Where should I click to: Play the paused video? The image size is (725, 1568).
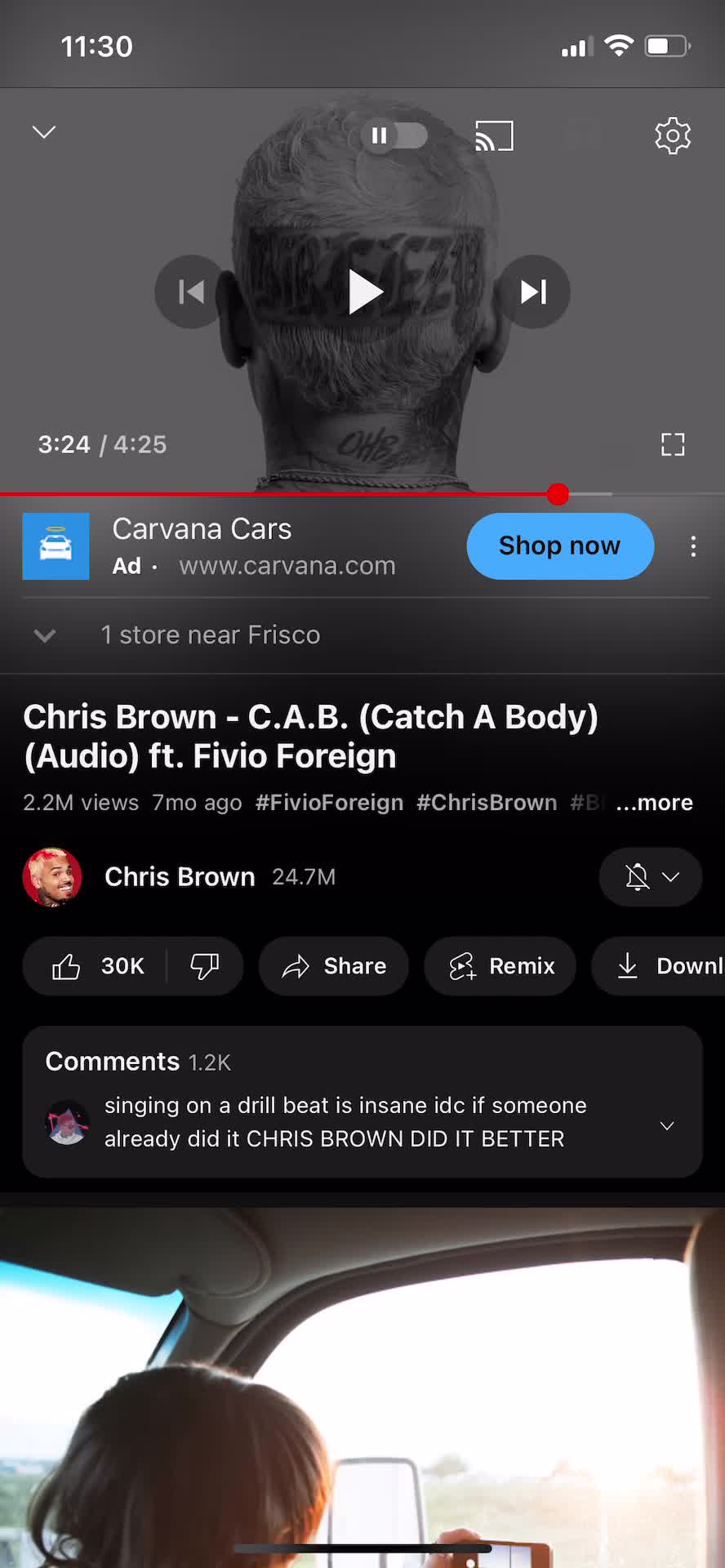362,292
